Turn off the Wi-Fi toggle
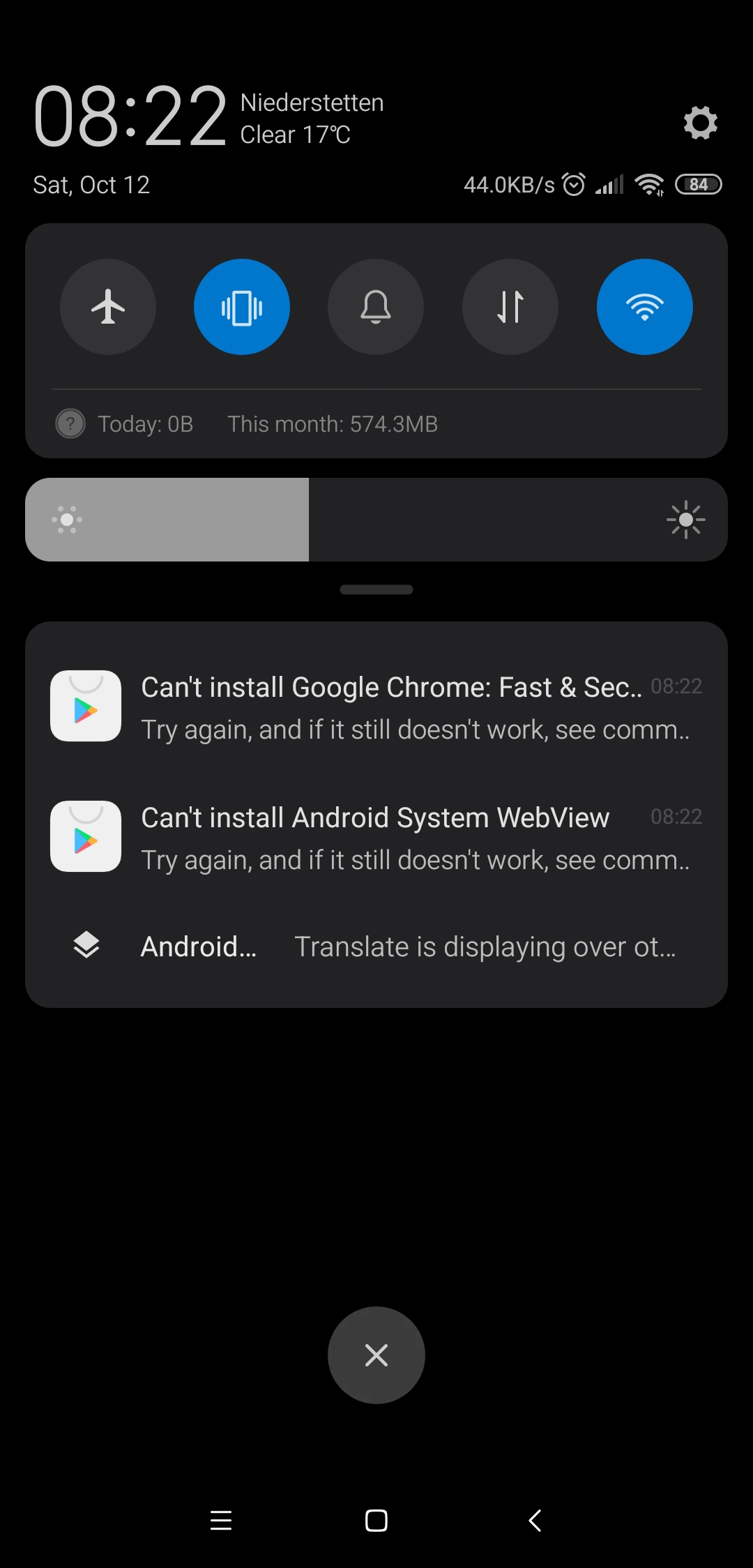The width and height of the screenshot is (753, 1568). click(x=645, y=307)
